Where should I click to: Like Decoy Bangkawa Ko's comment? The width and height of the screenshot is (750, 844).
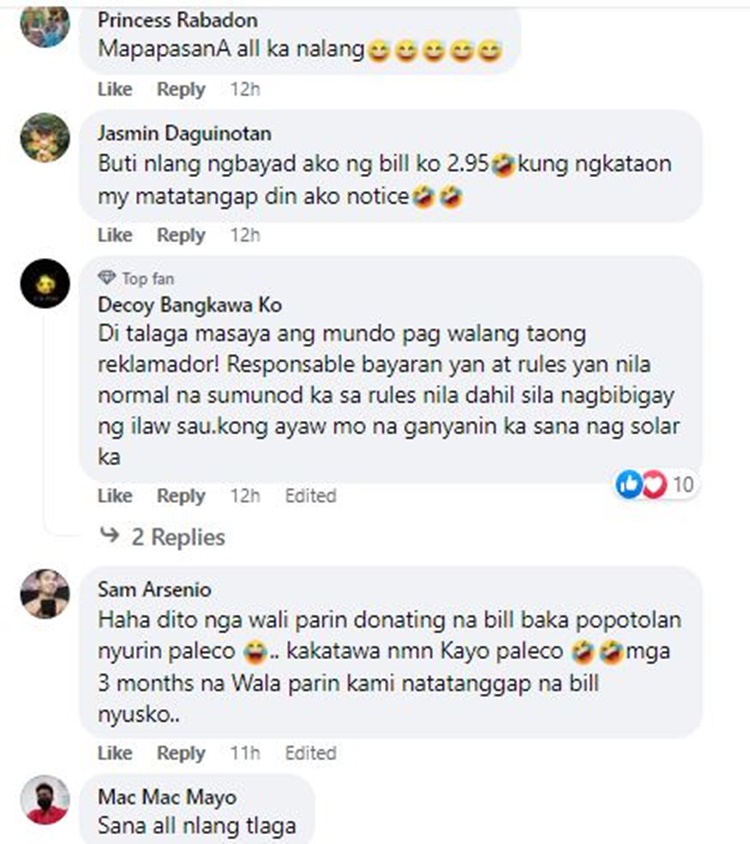click(115, 496)
